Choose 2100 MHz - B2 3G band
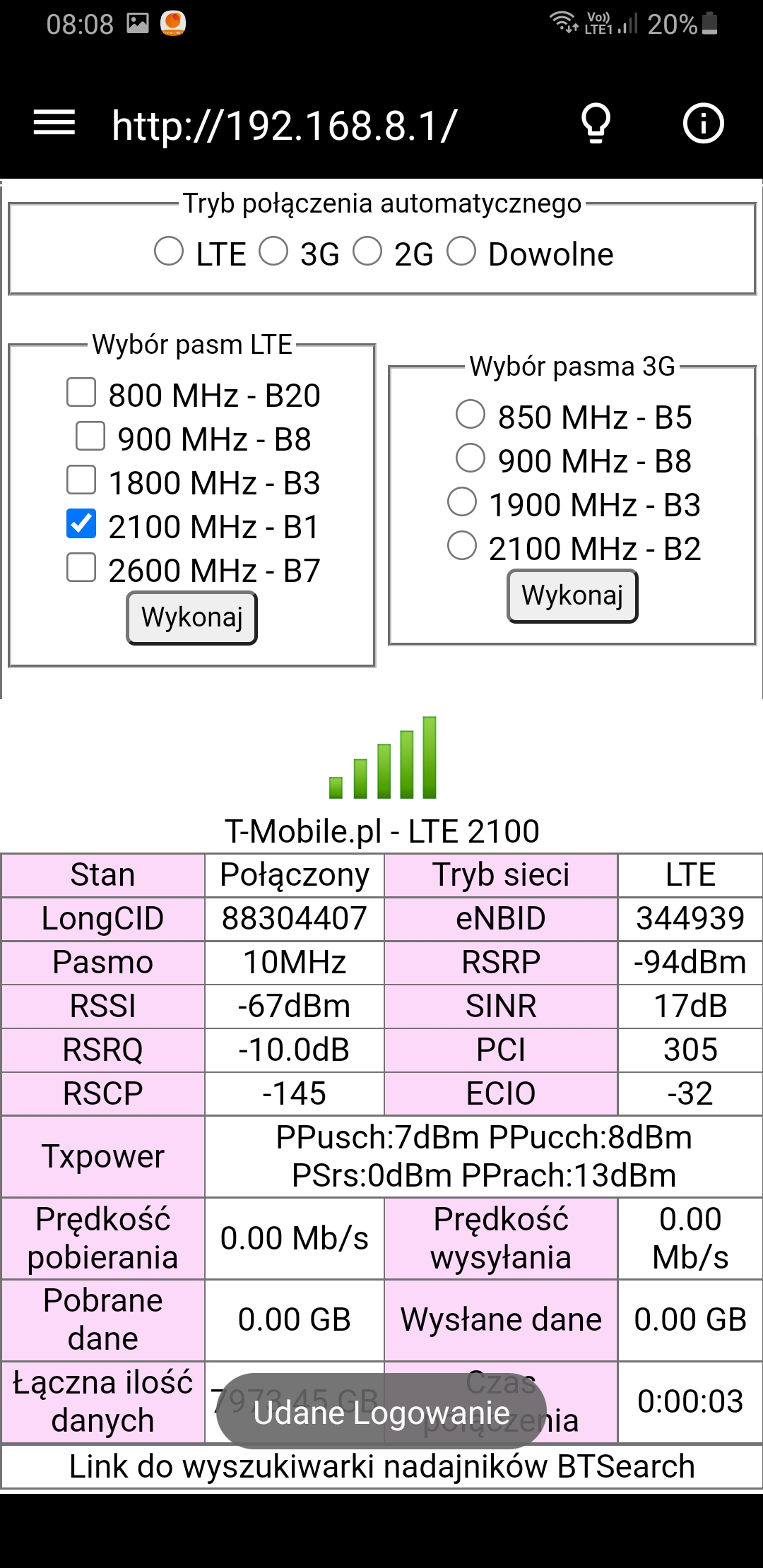763x1568 pixels. 462,546
